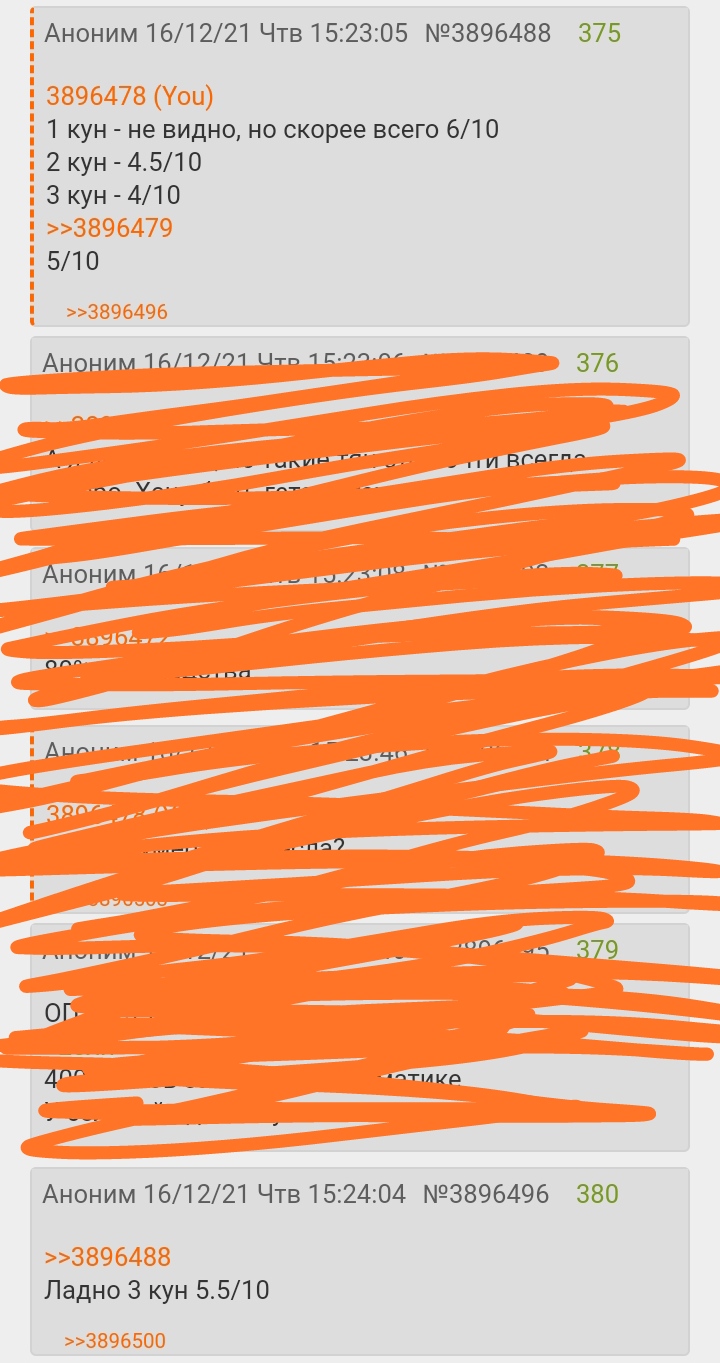Open reply link >>3896496 under post 375
The width and height of the screenshot is (720, 1363).
pos(117,312)
